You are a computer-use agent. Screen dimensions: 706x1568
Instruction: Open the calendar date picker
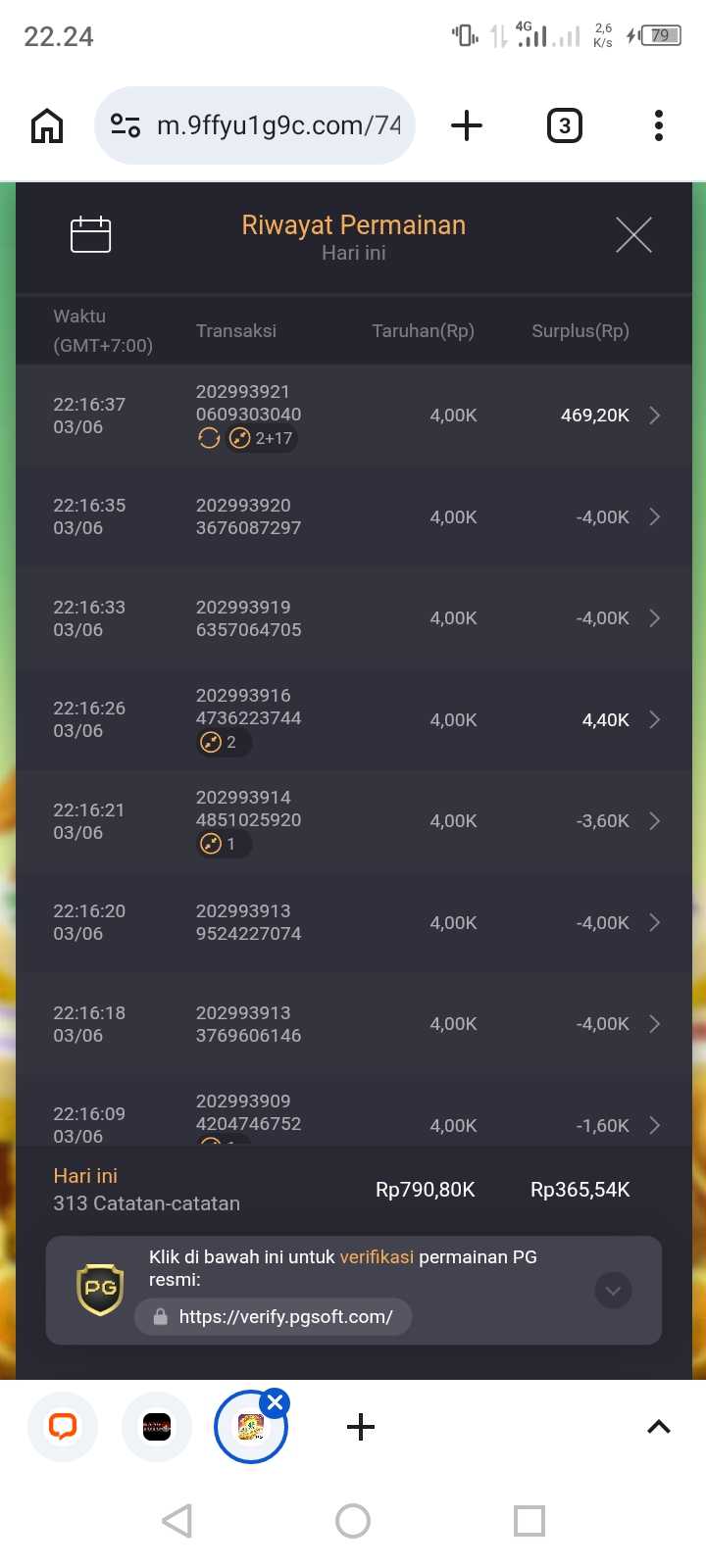(x=90, y=235)
